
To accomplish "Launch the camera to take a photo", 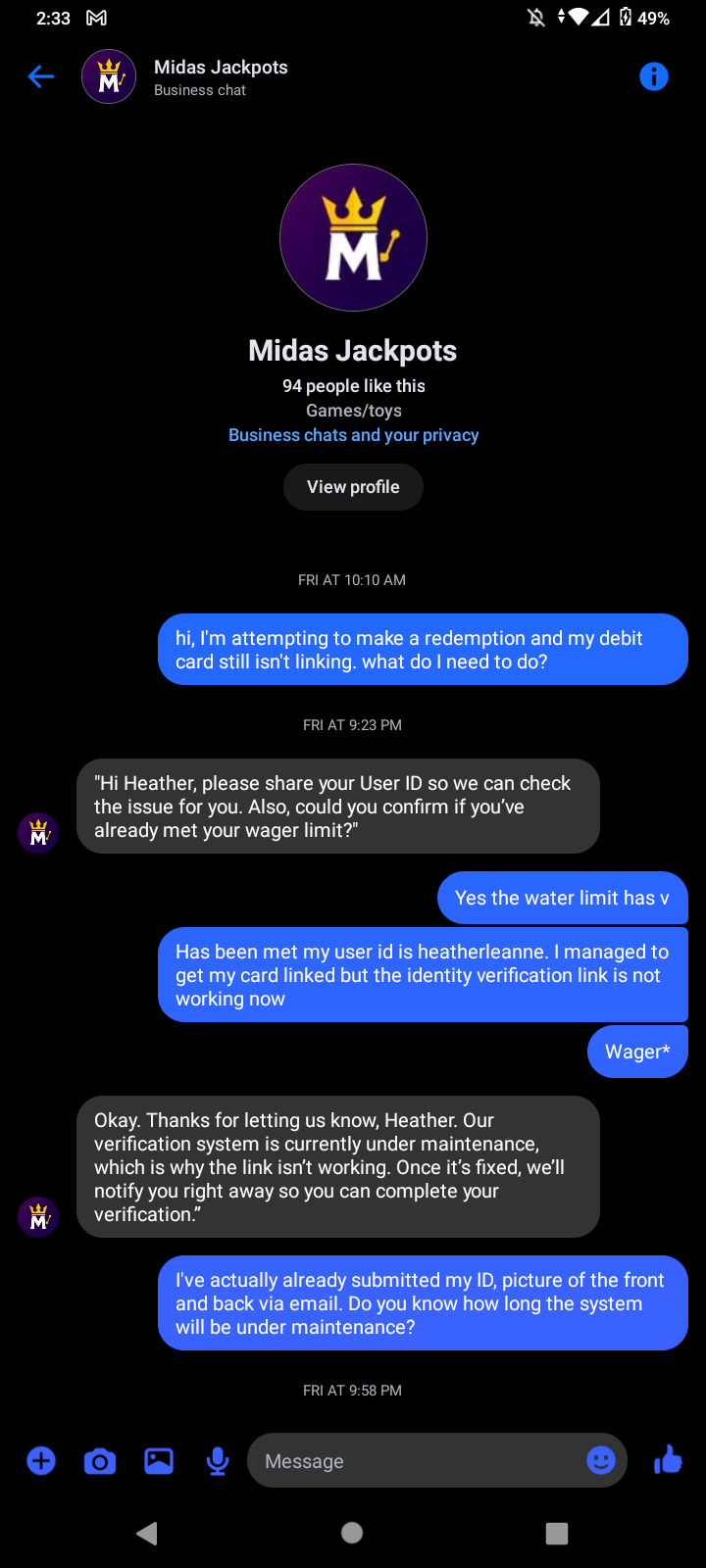I will 100,1461.
